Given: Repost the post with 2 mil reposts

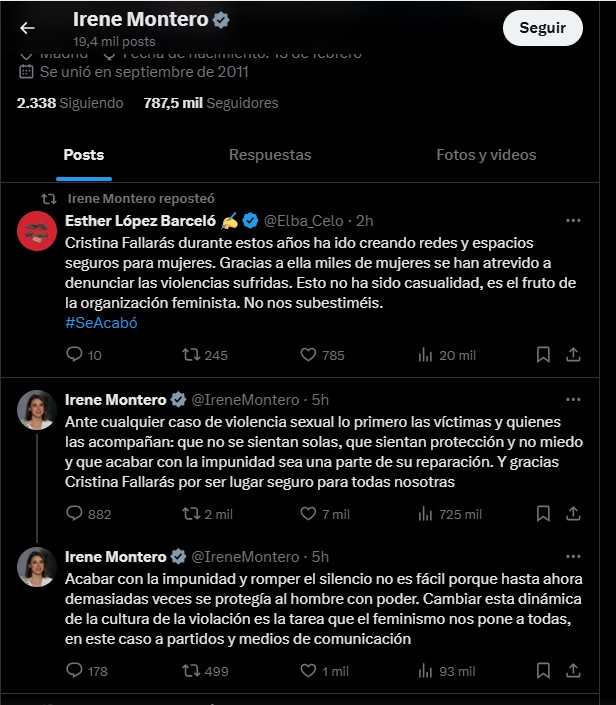Looking at the screenshot, I should (190, 514).
